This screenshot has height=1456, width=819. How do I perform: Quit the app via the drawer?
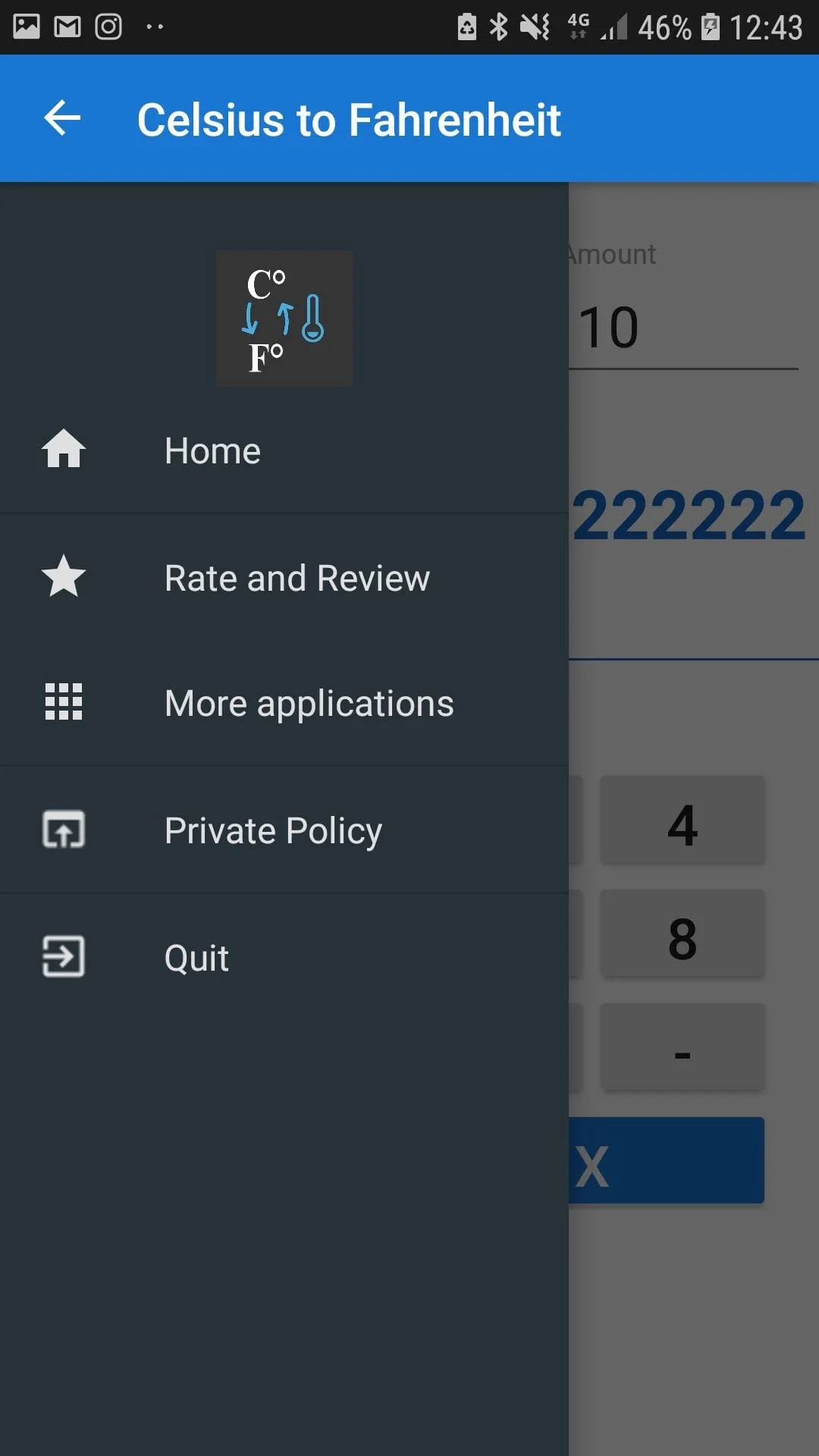(196, 956)
